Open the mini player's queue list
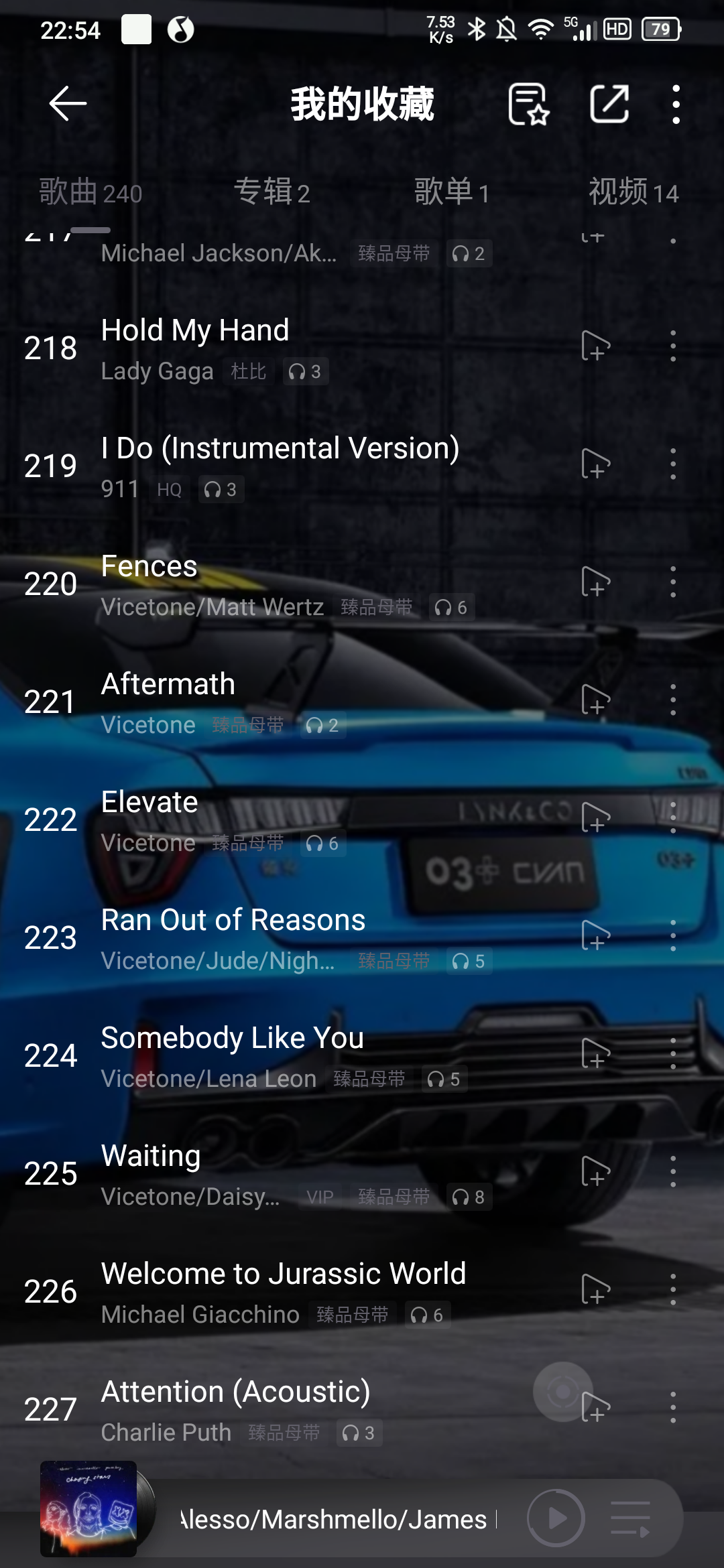Image resolution: width=724 pixels, height=1568 pixels. pyautogui.click(x=630, y=1518)
